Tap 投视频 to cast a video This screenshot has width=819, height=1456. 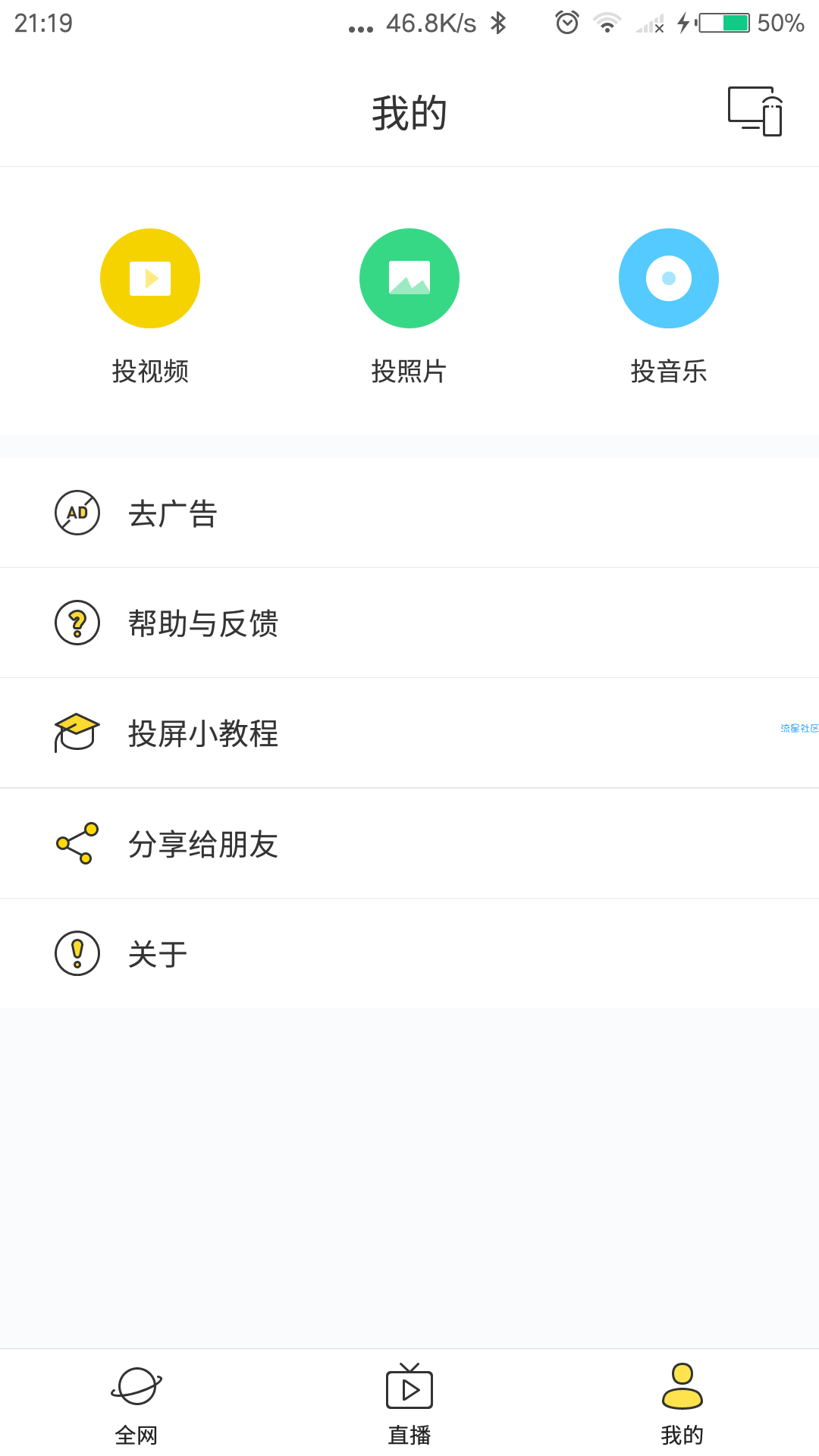click(150, 279)
